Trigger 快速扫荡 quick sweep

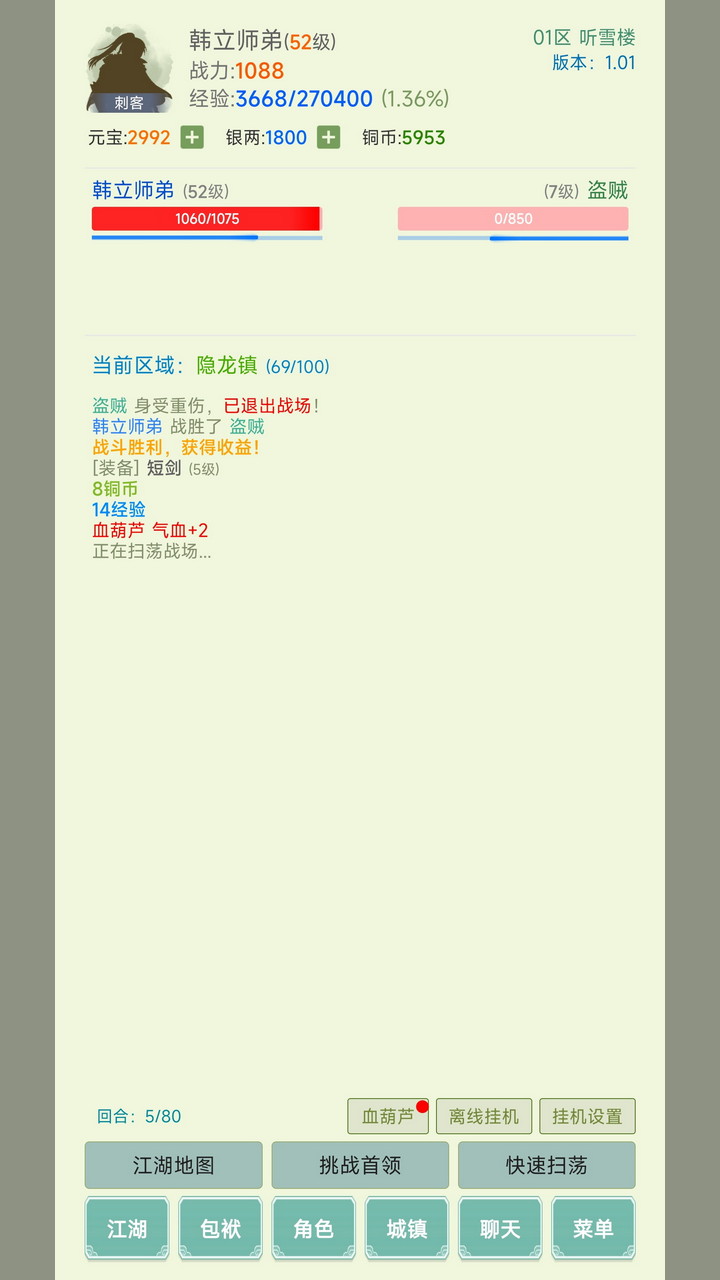[547, 1165]
